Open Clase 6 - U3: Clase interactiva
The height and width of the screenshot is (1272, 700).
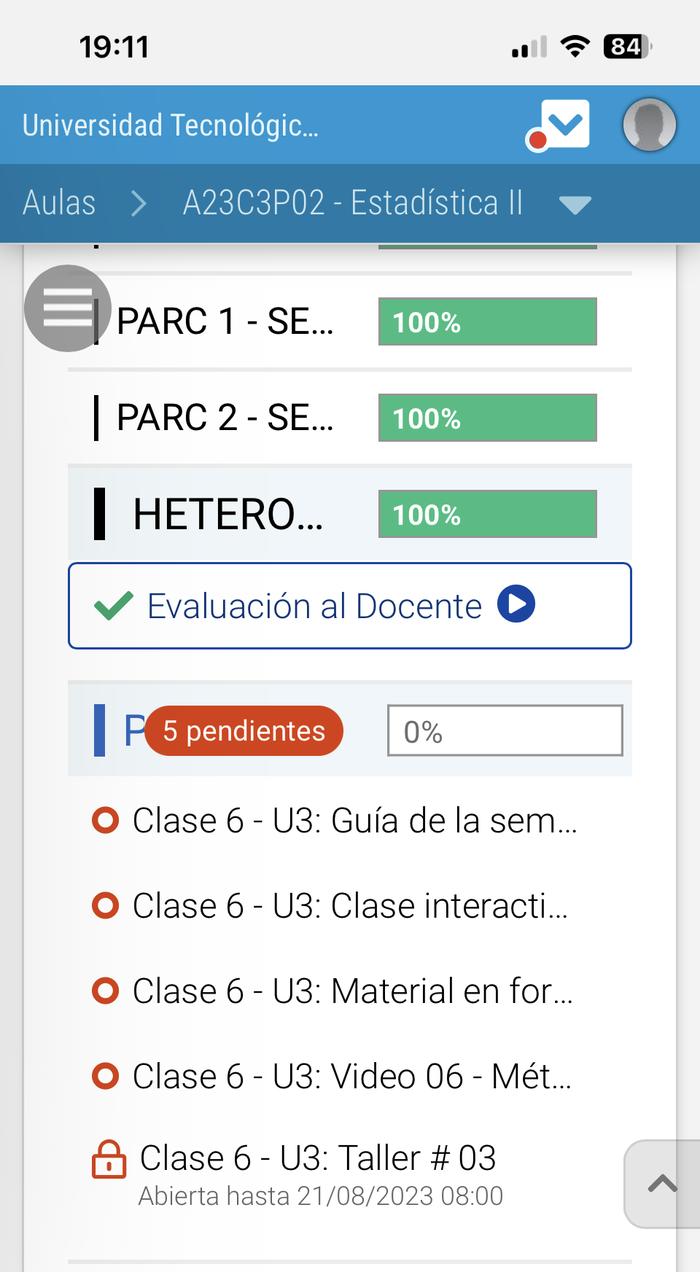(x=350, y=906)
